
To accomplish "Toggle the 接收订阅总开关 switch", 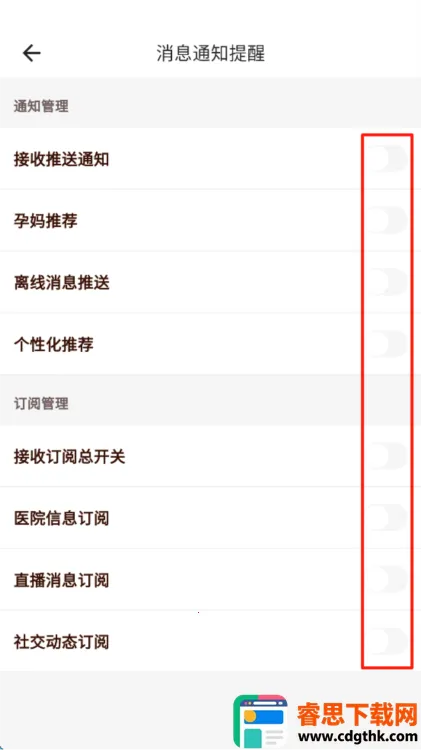I will [x=387, y=456].
